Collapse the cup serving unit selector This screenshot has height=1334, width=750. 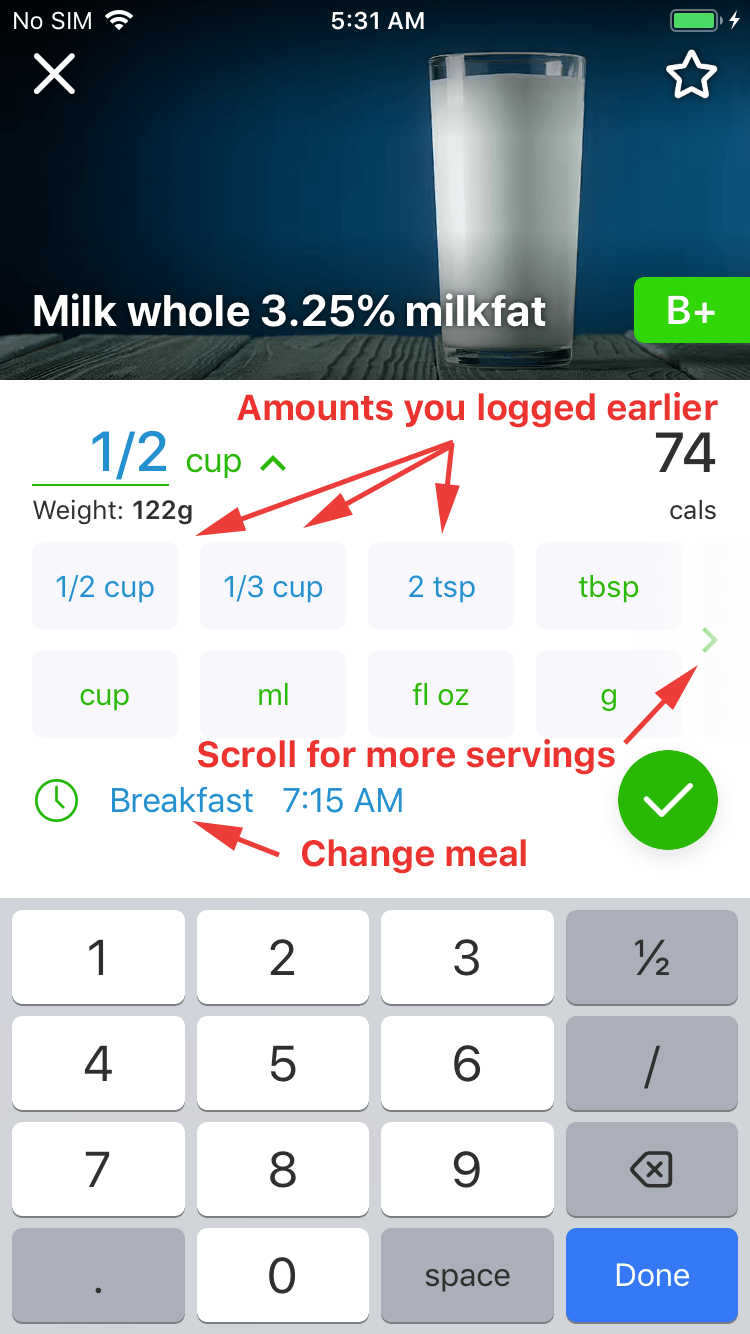click(273, 462)
